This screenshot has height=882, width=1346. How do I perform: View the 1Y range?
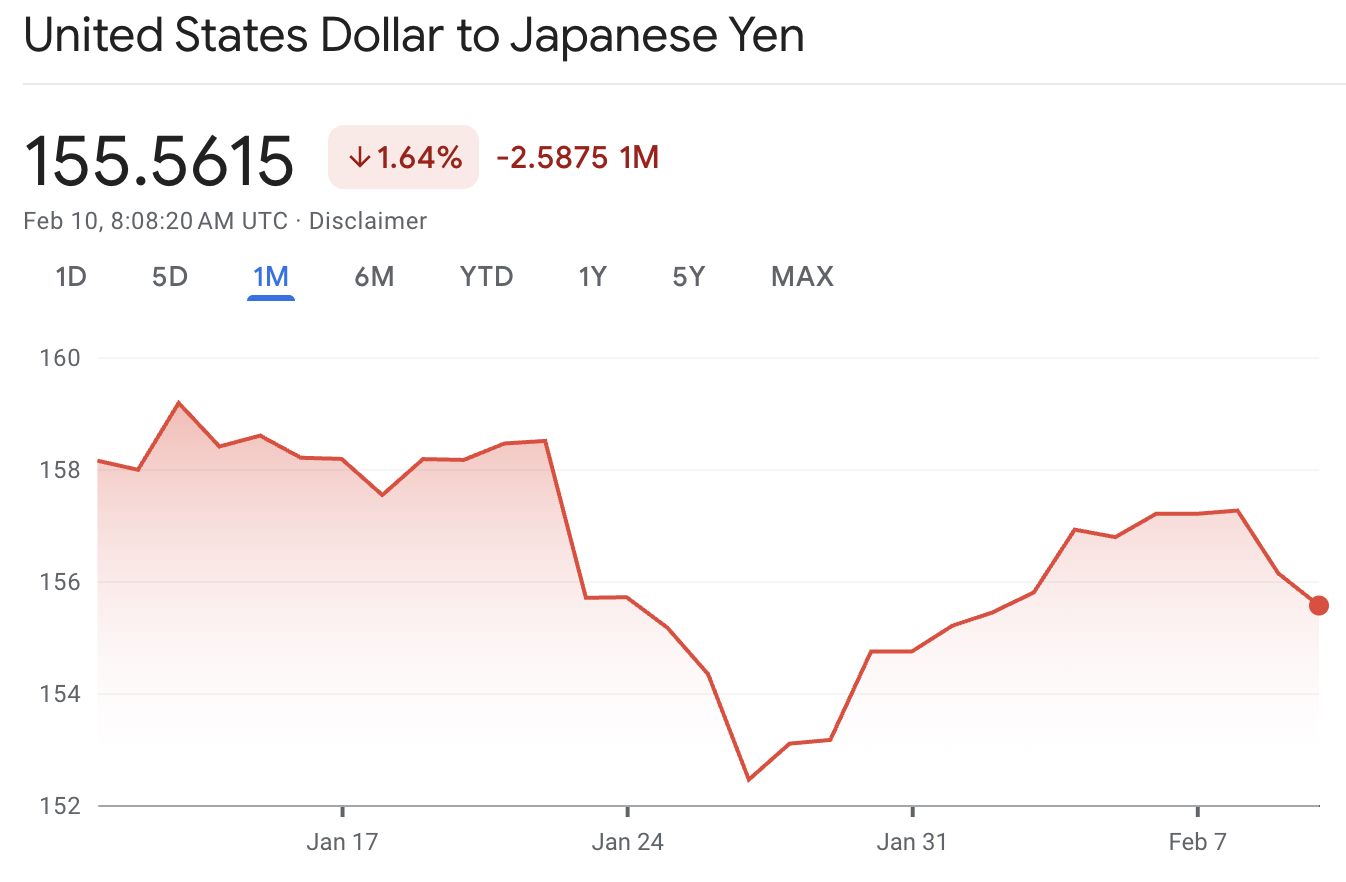[x=592, y=276]
